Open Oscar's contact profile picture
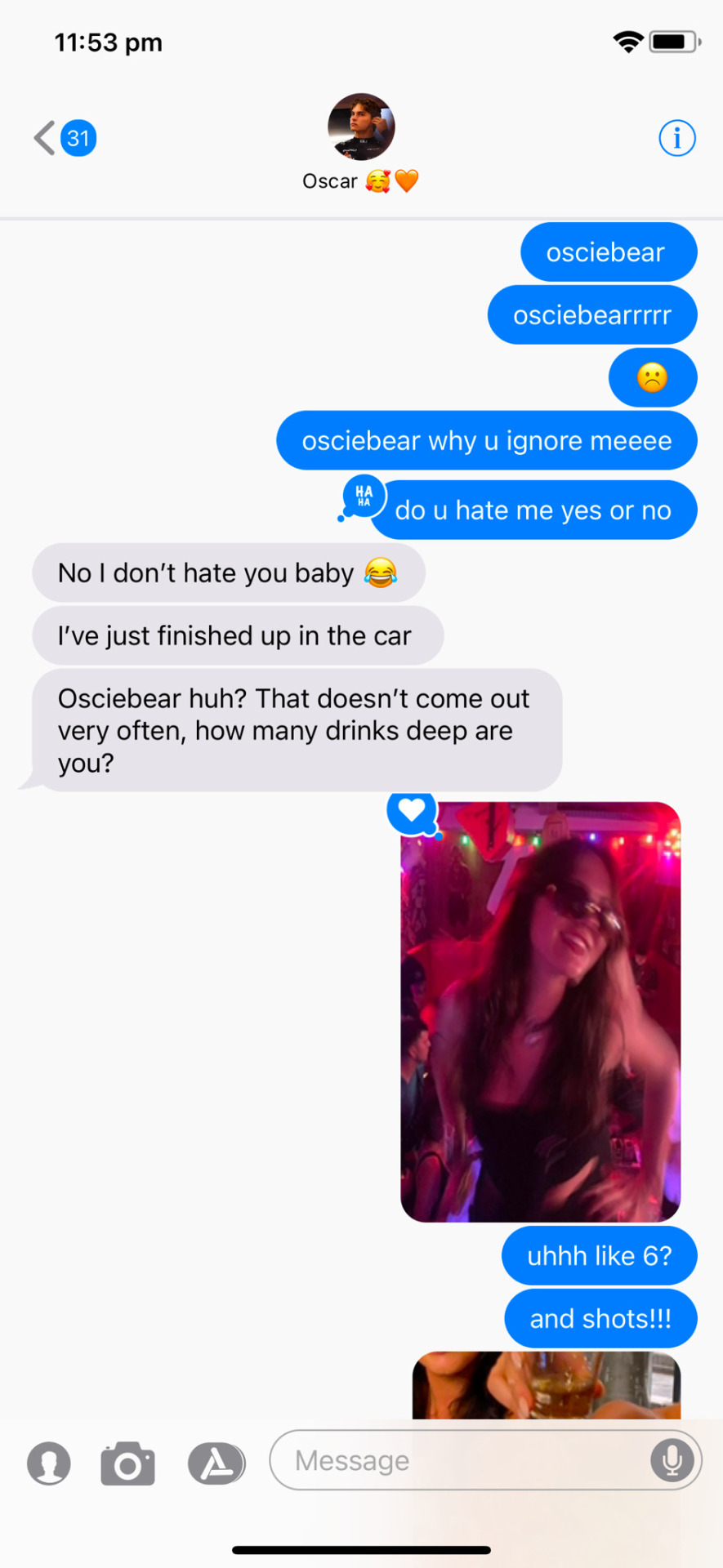Viewport: 723px width, 1568px height. click(361, 127)
